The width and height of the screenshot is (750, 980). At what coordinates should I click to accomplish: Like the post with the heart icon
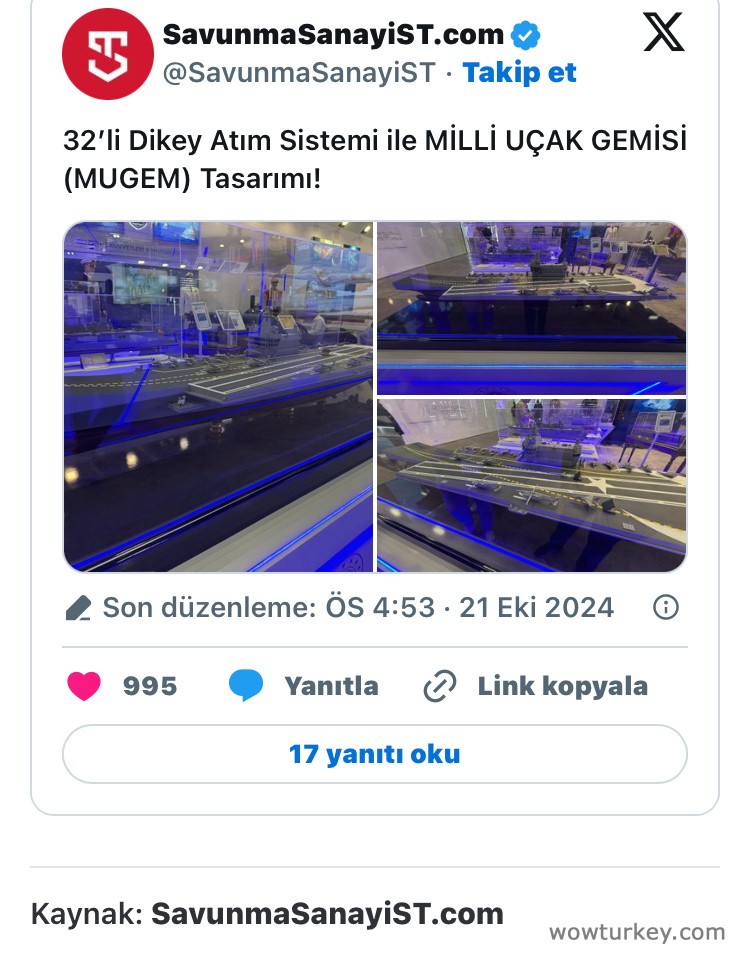tap(84, 686)
